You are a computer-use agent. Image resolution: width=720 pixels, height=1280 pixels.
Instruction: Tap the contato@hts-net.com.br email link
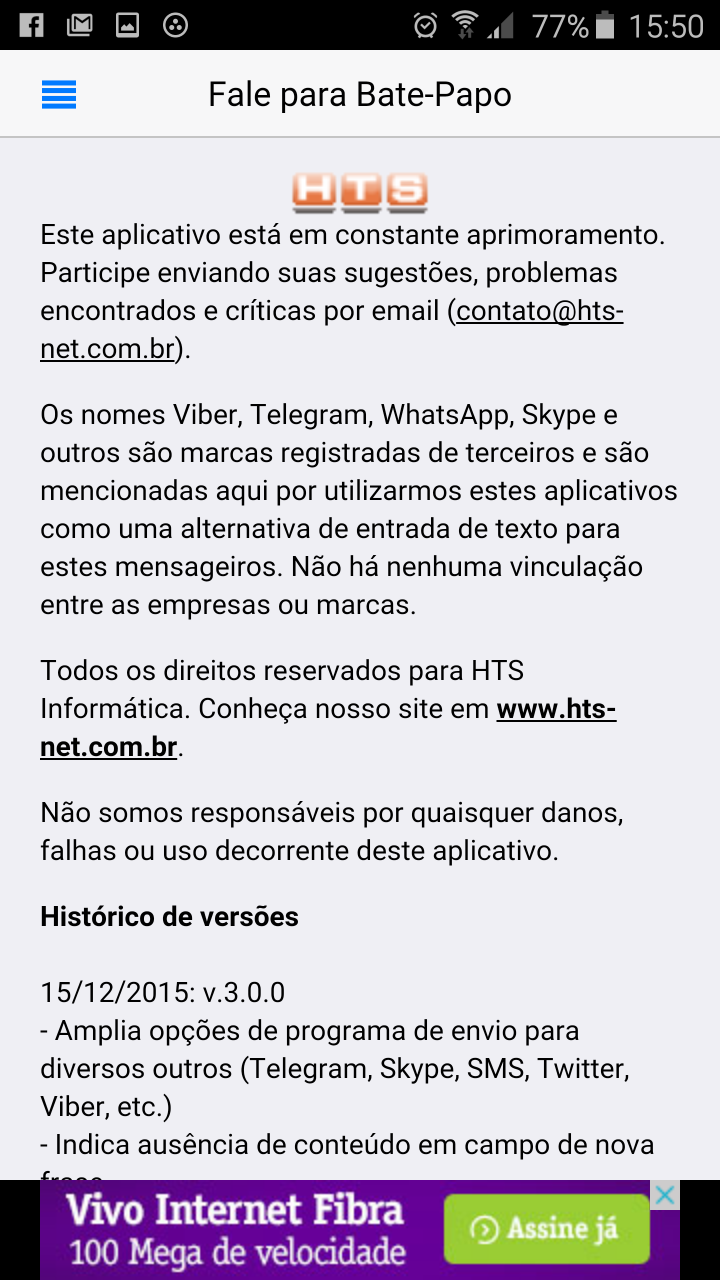[x=539, y=311]
